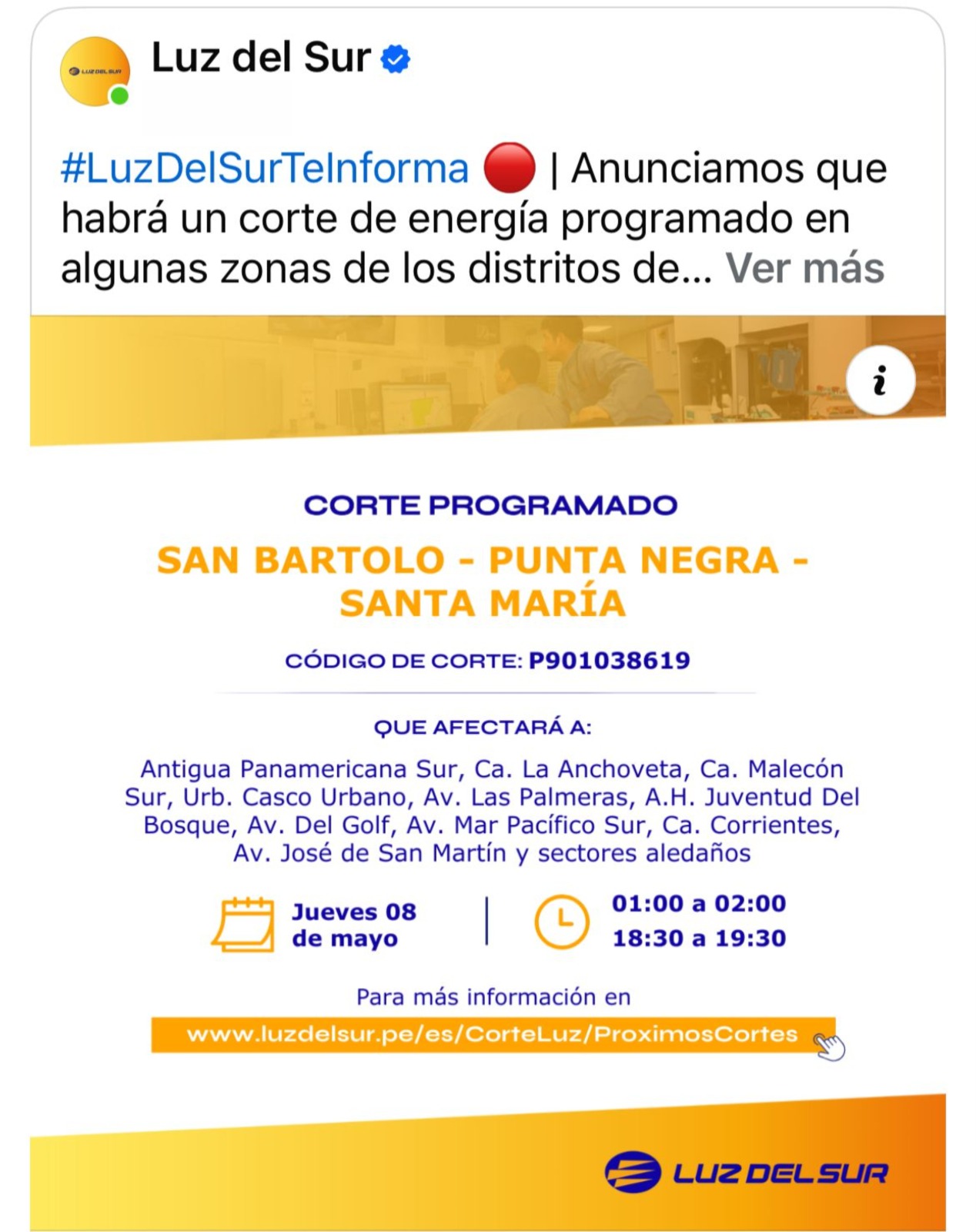Open the #LuzDelSurTeInforma hashtag
Viewport: 976px width, 1232px height.
[265, 169]
